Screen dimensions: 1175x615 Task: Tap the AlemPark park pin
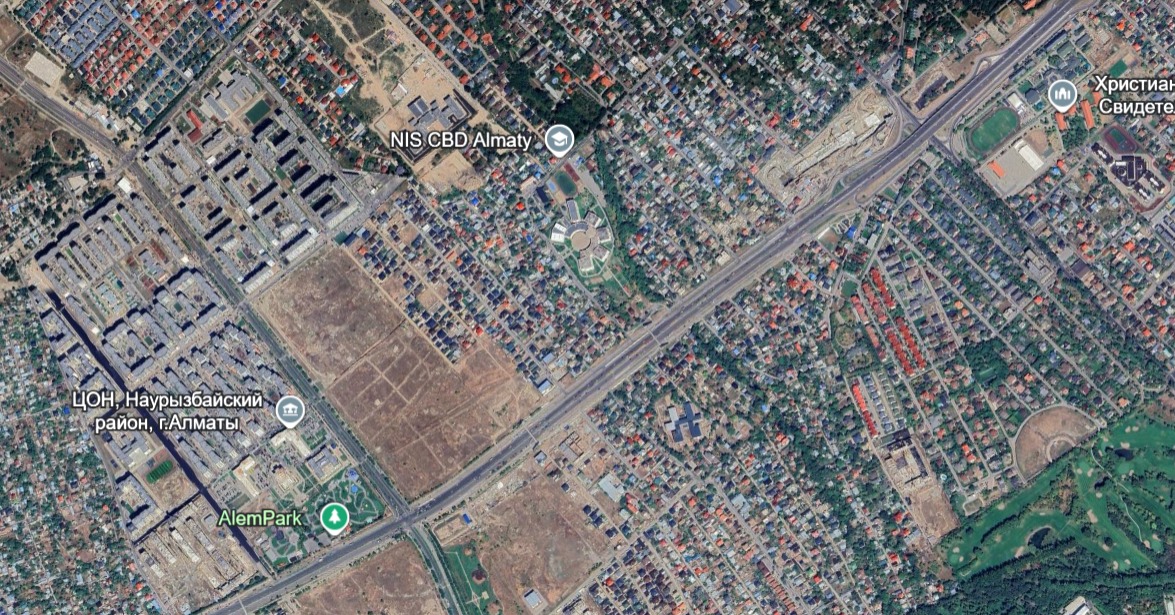(x=333, y=518)
